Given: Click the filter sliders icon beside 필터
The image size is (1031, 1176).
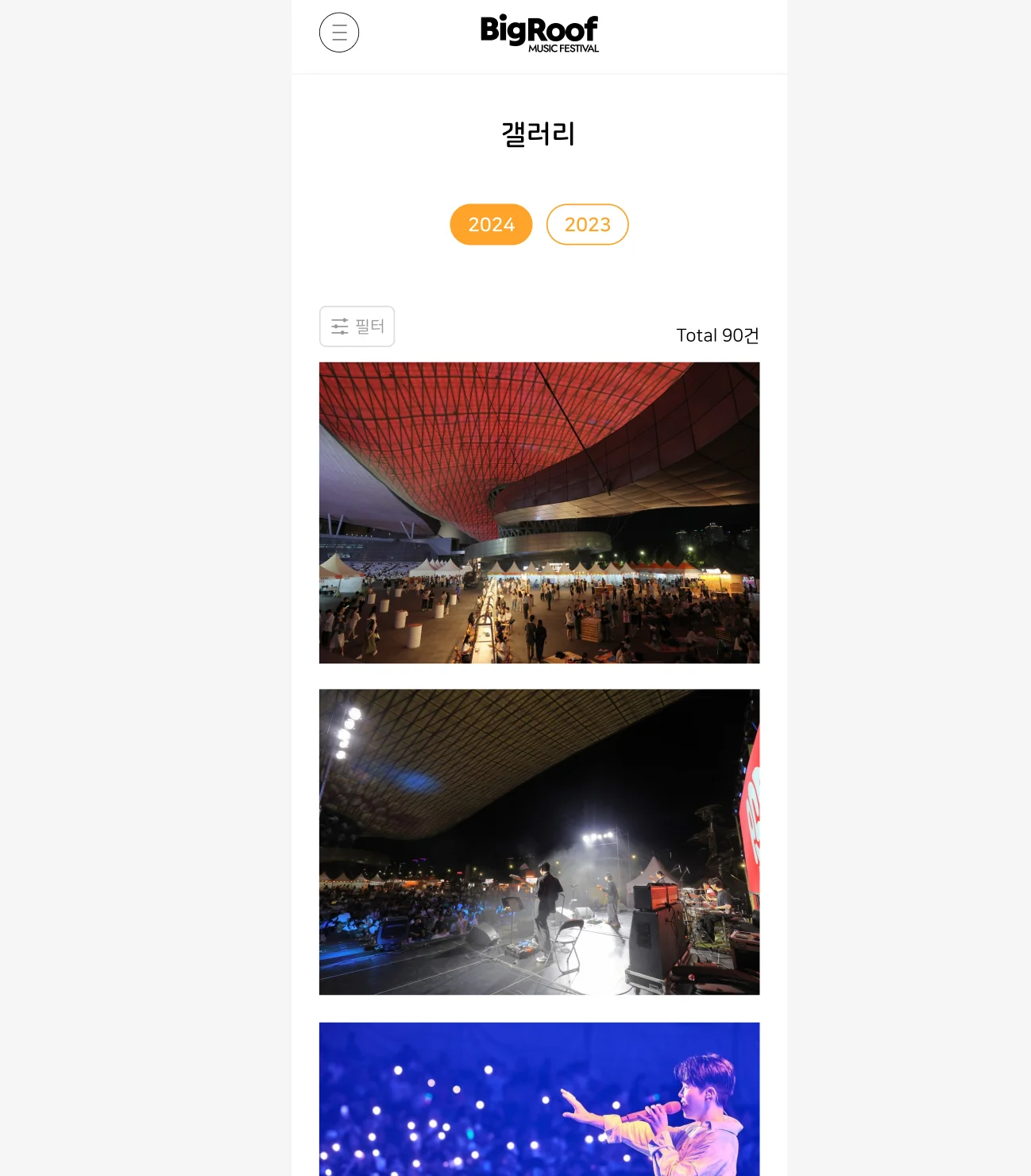Looking at the screenshot, I should 340,326.
